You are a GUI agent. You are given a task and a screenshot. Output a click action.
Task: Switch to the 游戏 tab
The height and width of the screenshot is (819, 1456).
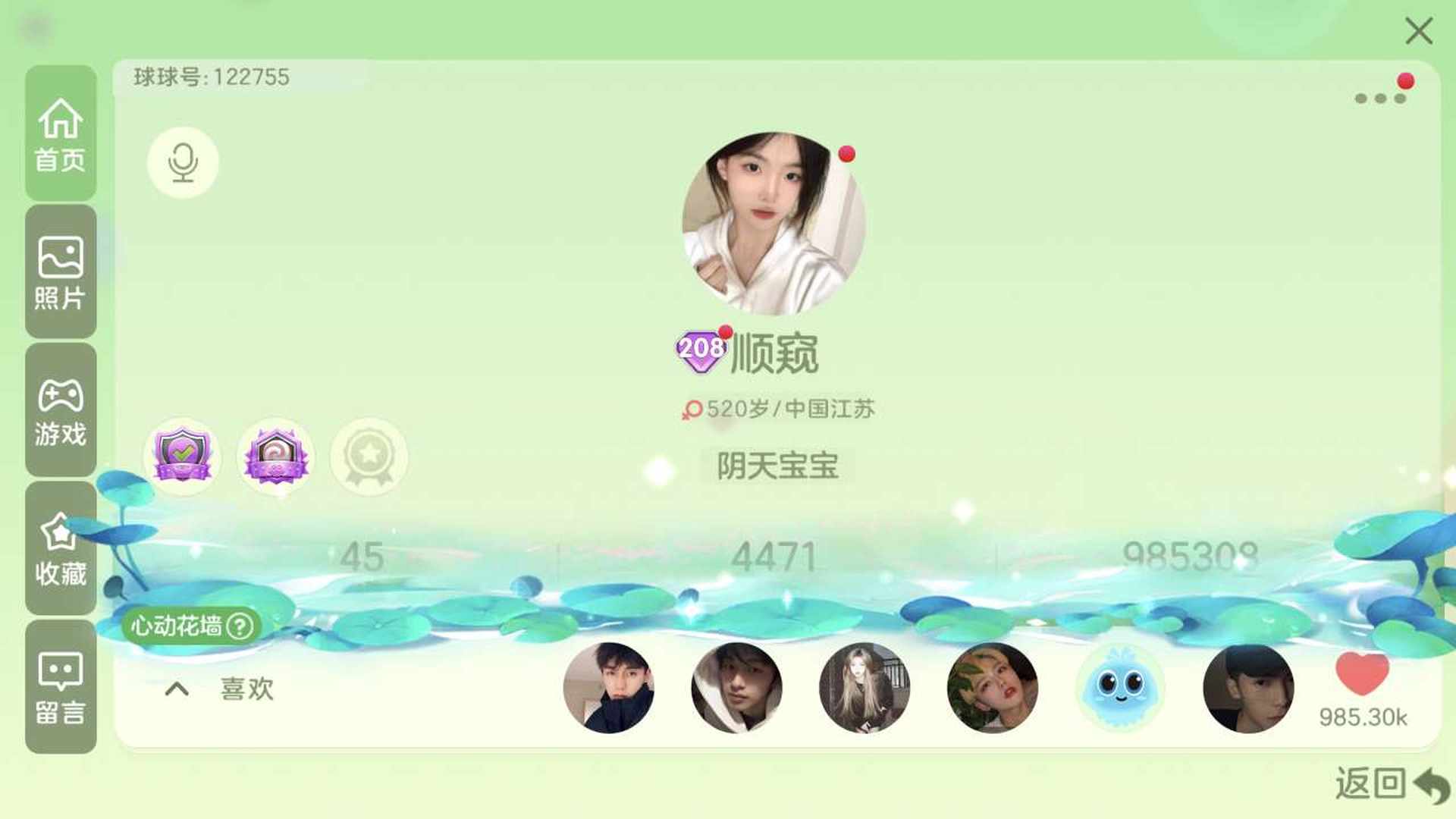pyautogui.click(x=61, y=410)
